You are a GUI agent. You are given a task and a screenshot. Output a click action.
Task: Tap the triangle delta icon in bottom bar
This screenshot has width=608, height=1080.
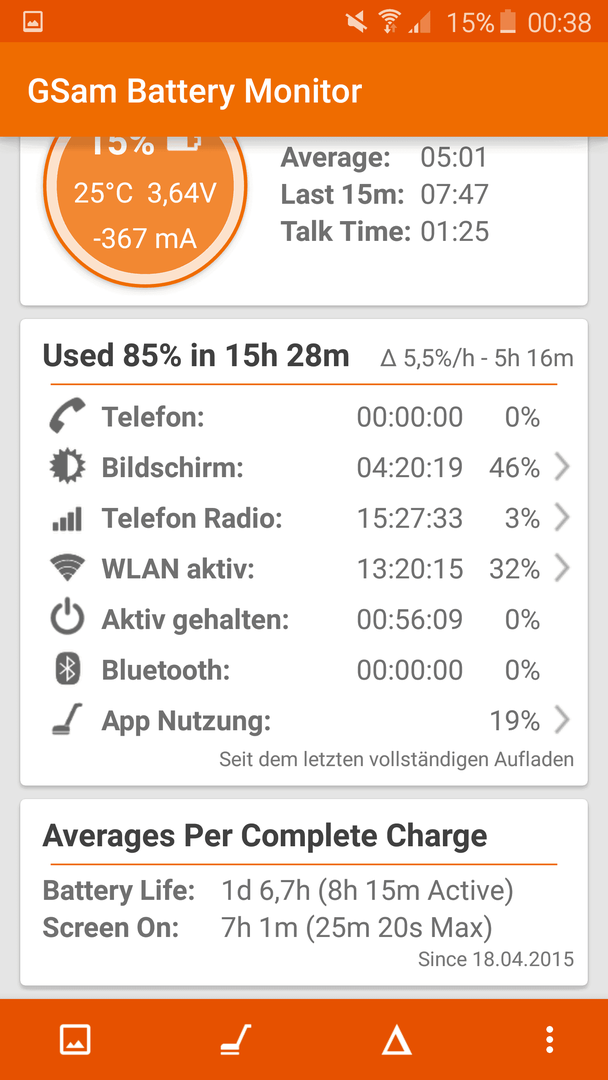tap(397, 1039)
